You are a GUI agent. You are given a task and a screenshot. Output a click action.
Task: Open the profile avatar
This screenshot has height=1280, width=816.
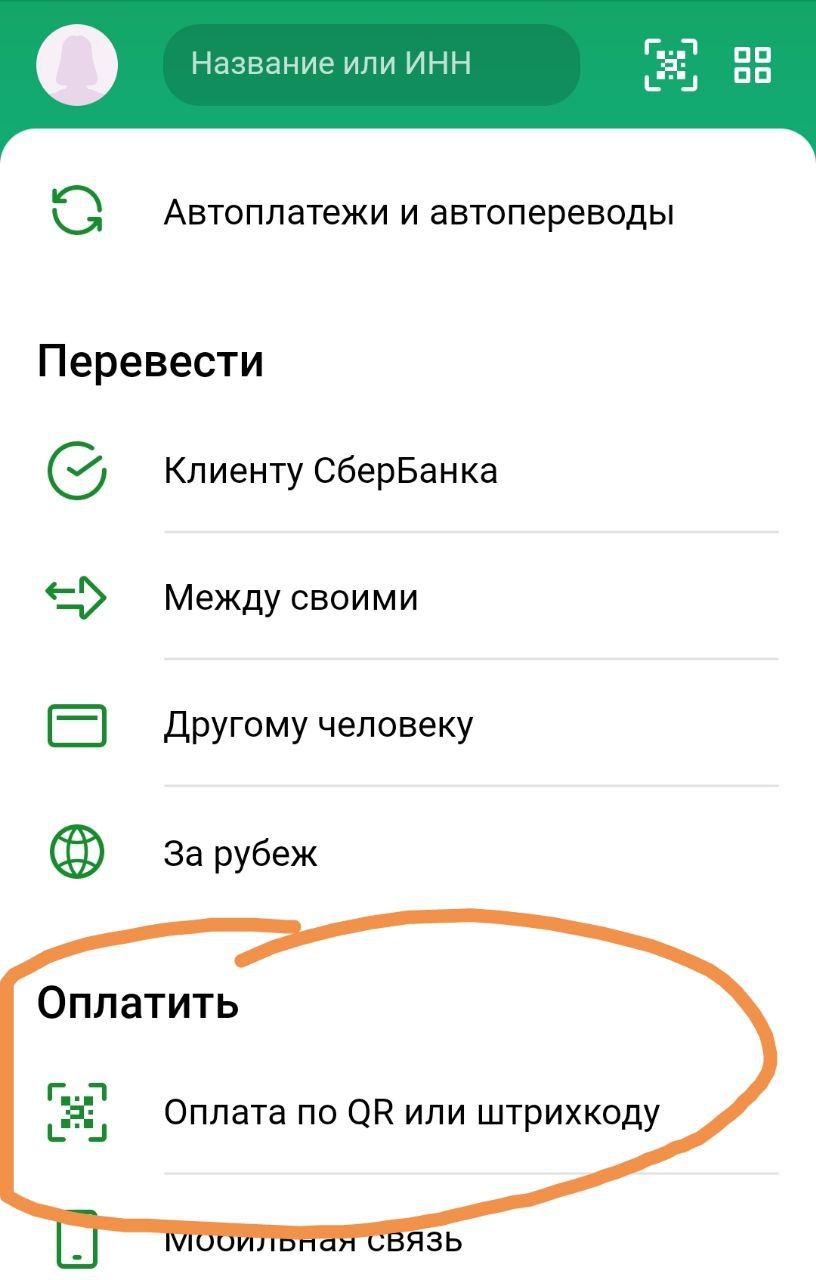click(x=77, y=64)
